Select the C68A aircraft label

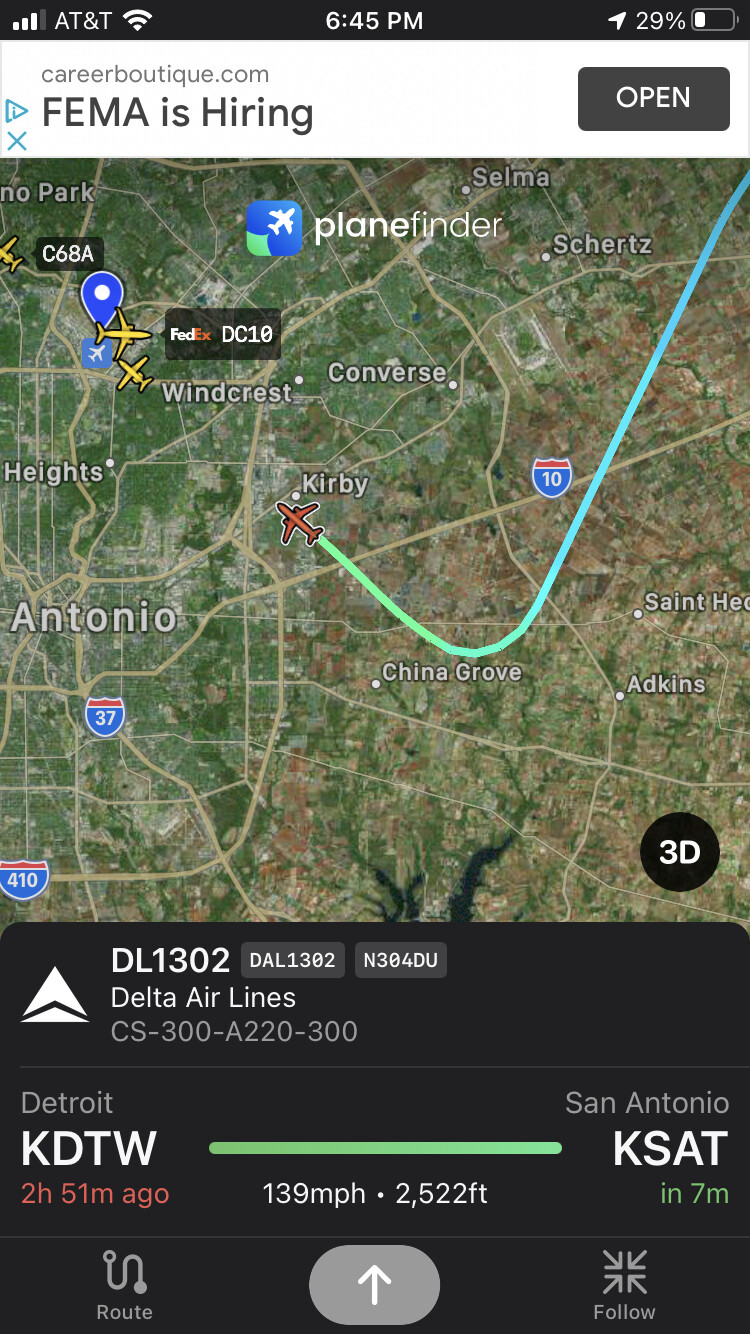tap(68, 254)
